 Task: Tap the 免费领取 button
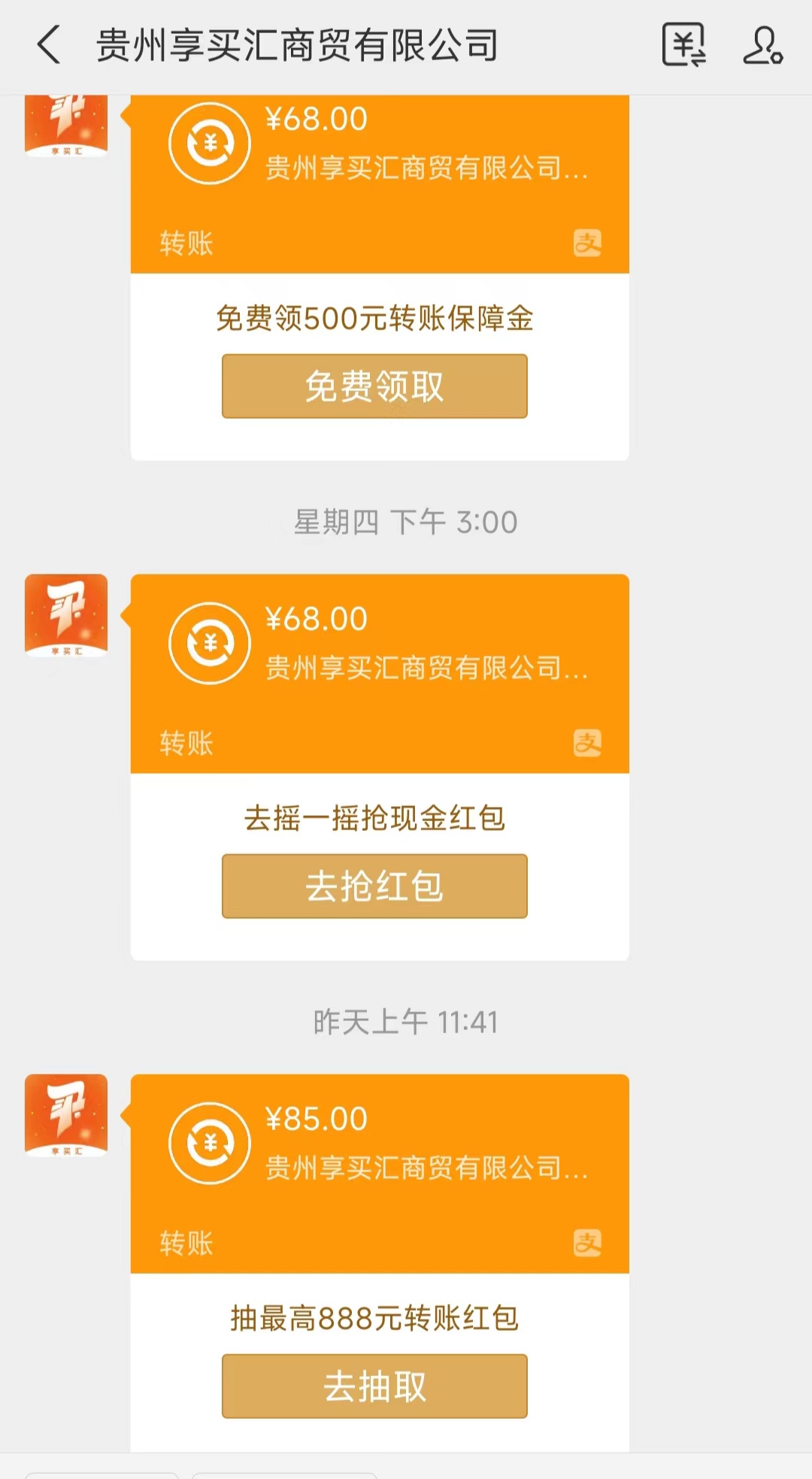(374, 386)
